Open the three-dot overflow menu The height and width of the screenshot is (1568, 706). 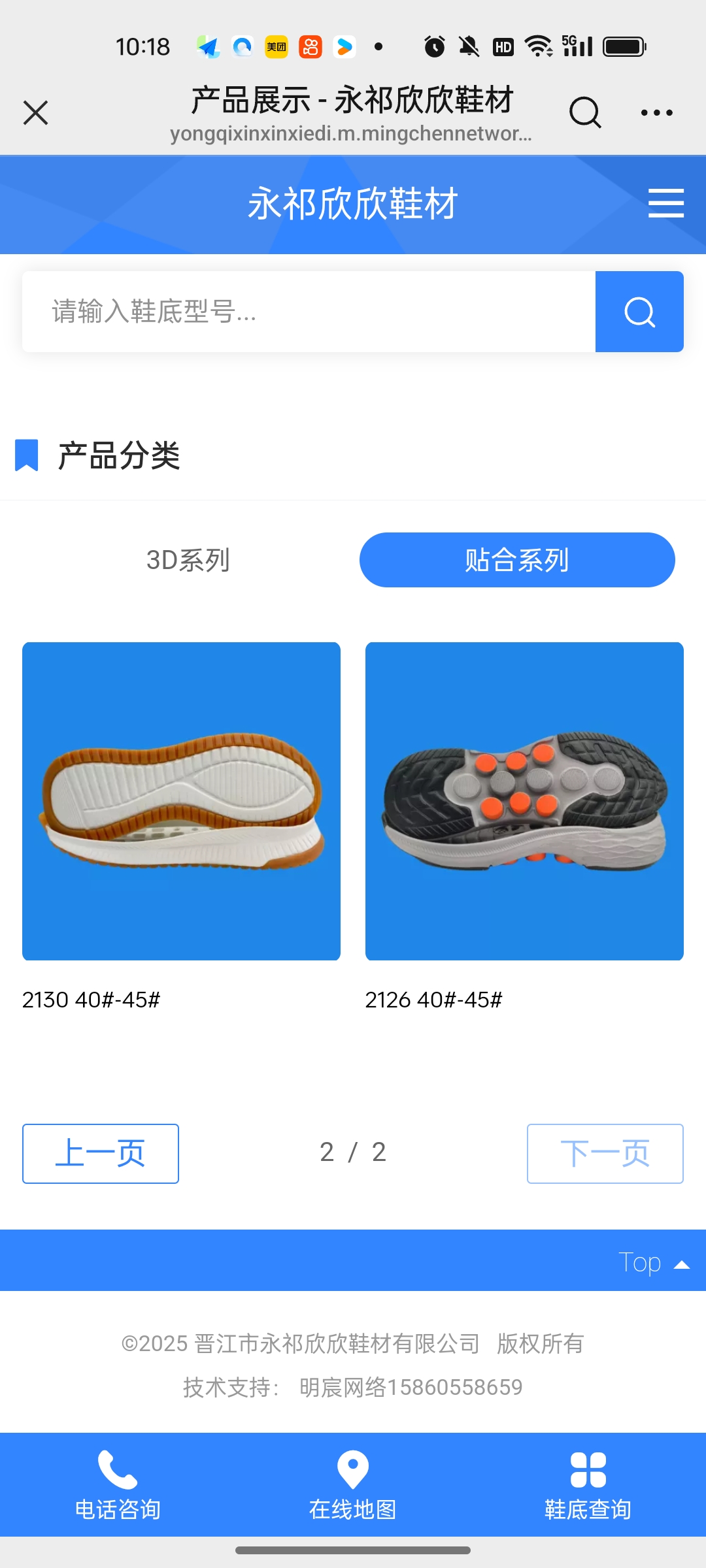[x=656, y=112]
